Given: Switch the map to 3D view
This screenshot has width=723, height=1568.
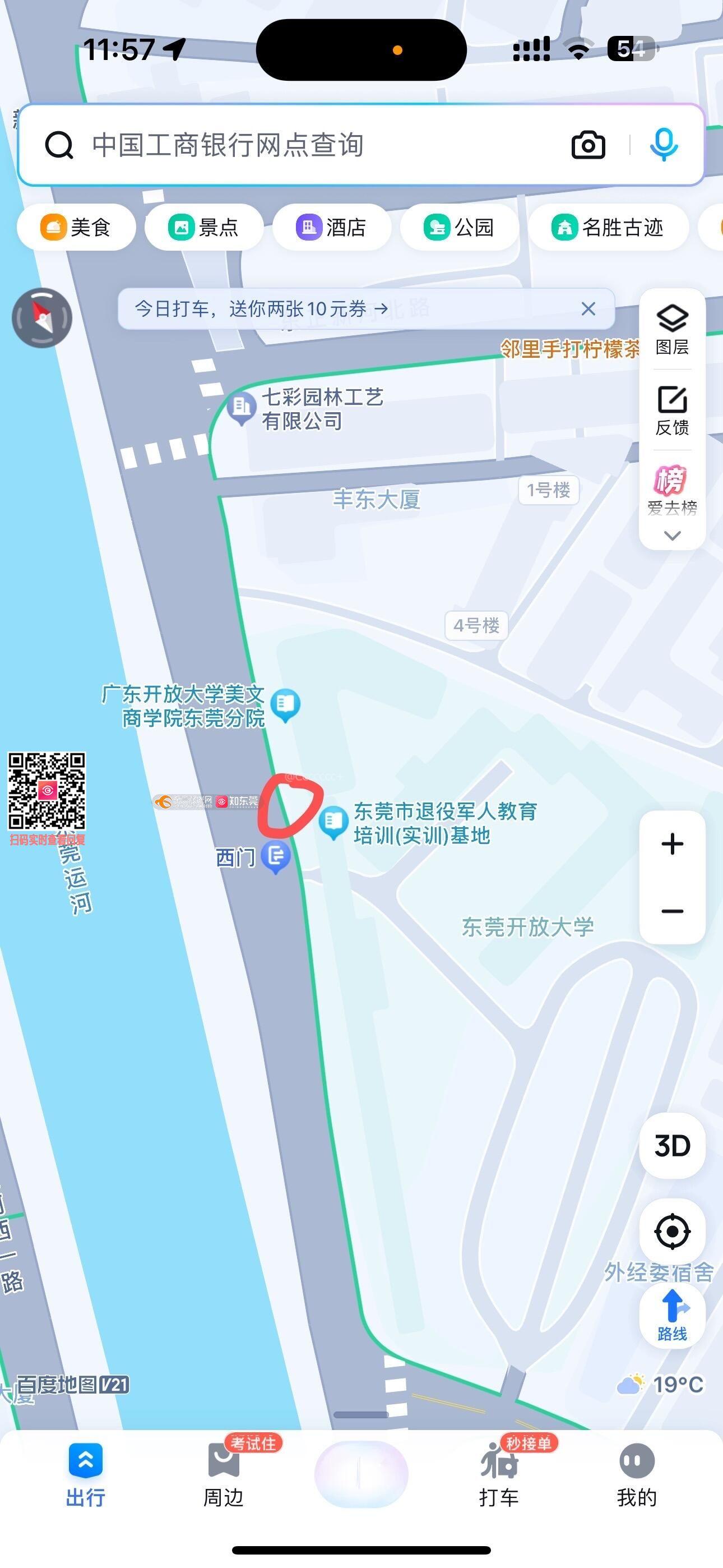Looking at the screenshot, I should click(x=672, y=1146).
